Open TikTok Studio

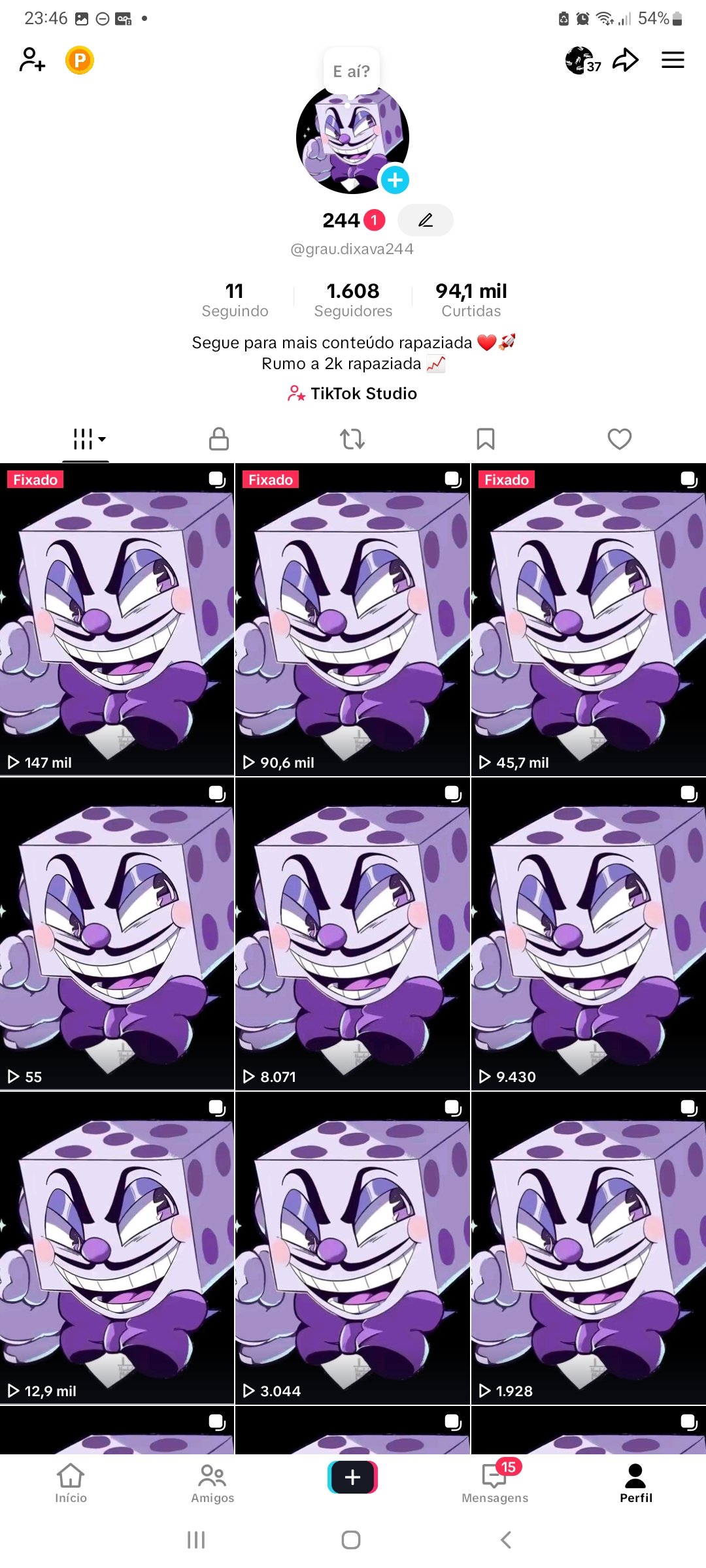pyautogui.click(x=352, y=393)
